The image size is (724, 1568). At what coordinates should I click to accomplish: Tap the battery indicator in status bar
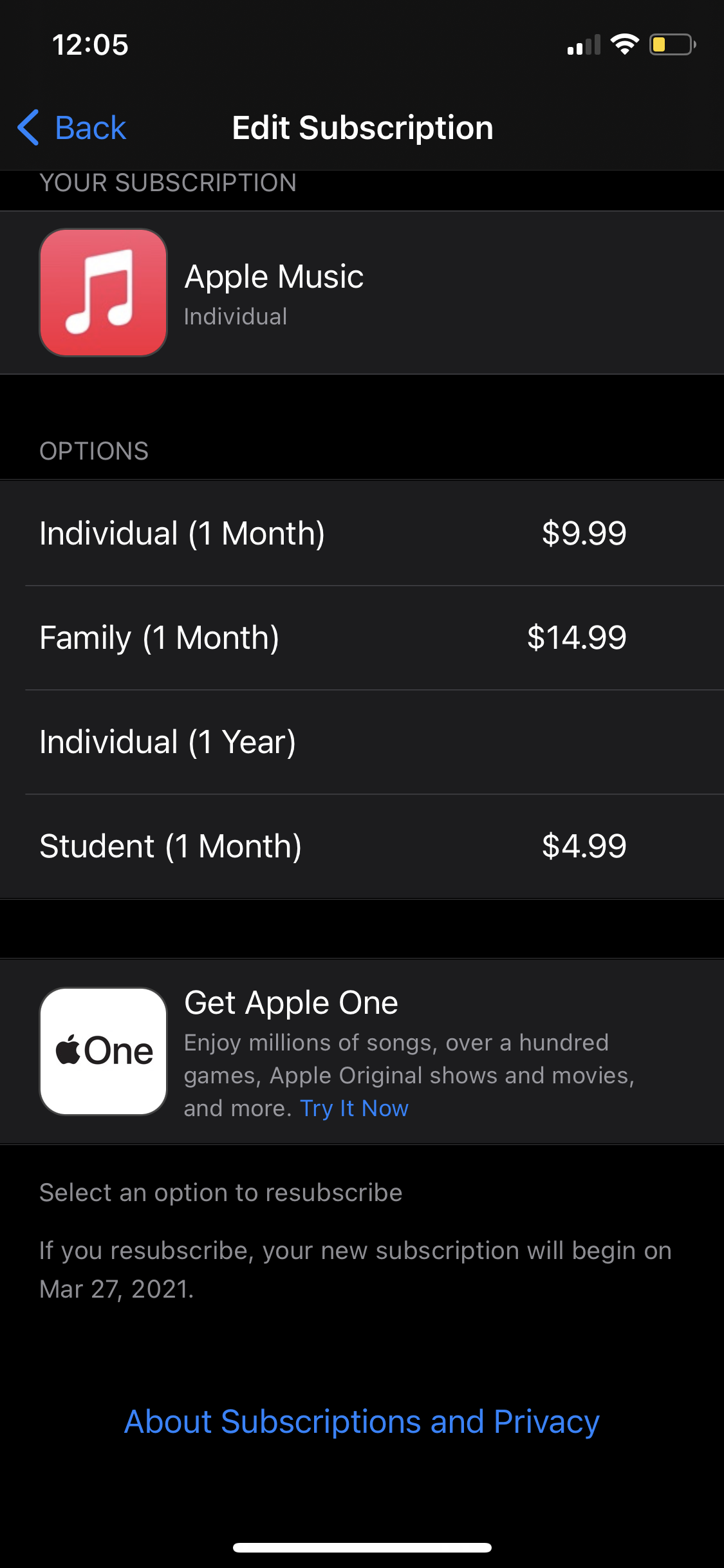(x=668, y=44)
